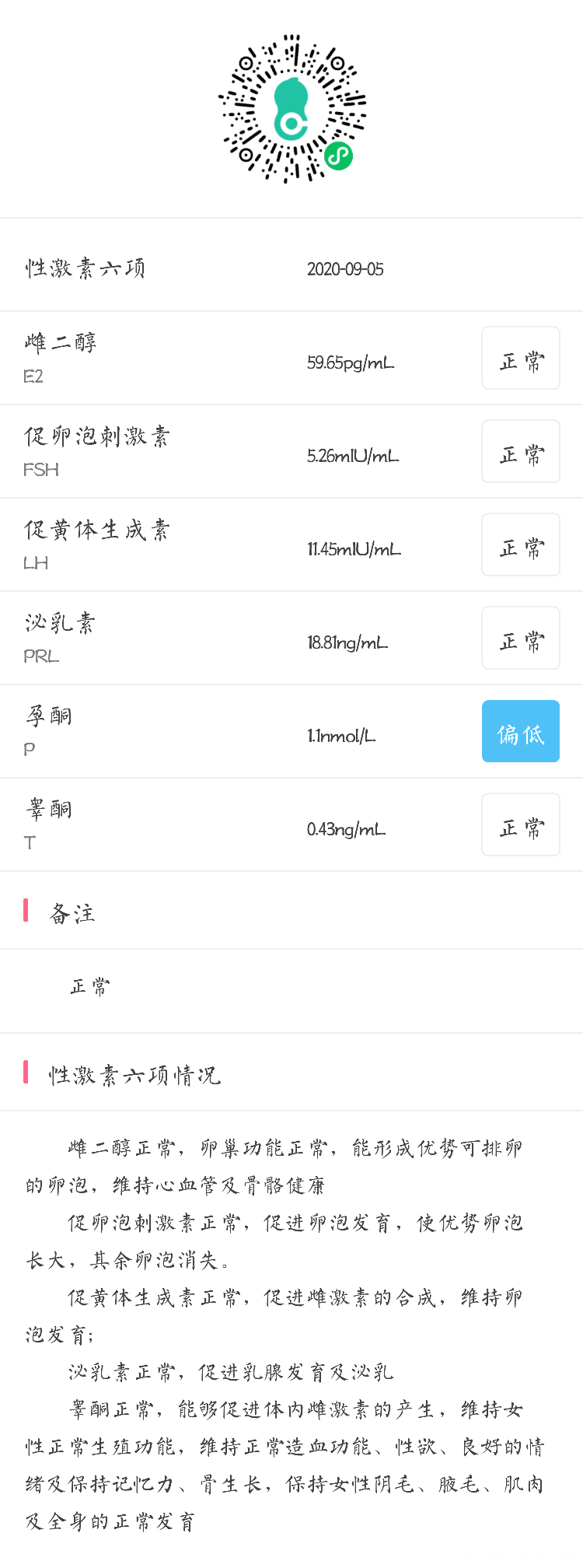This screenshot has height=1568, width=583.
Task: Click the 孕酮 row label
Action: [48, 716]
